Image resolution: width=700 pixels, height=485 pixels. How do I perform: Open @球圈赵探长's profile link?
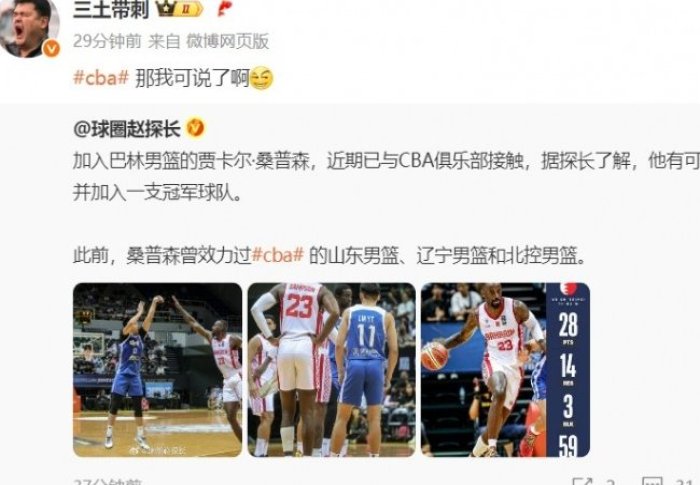[127, 128]
